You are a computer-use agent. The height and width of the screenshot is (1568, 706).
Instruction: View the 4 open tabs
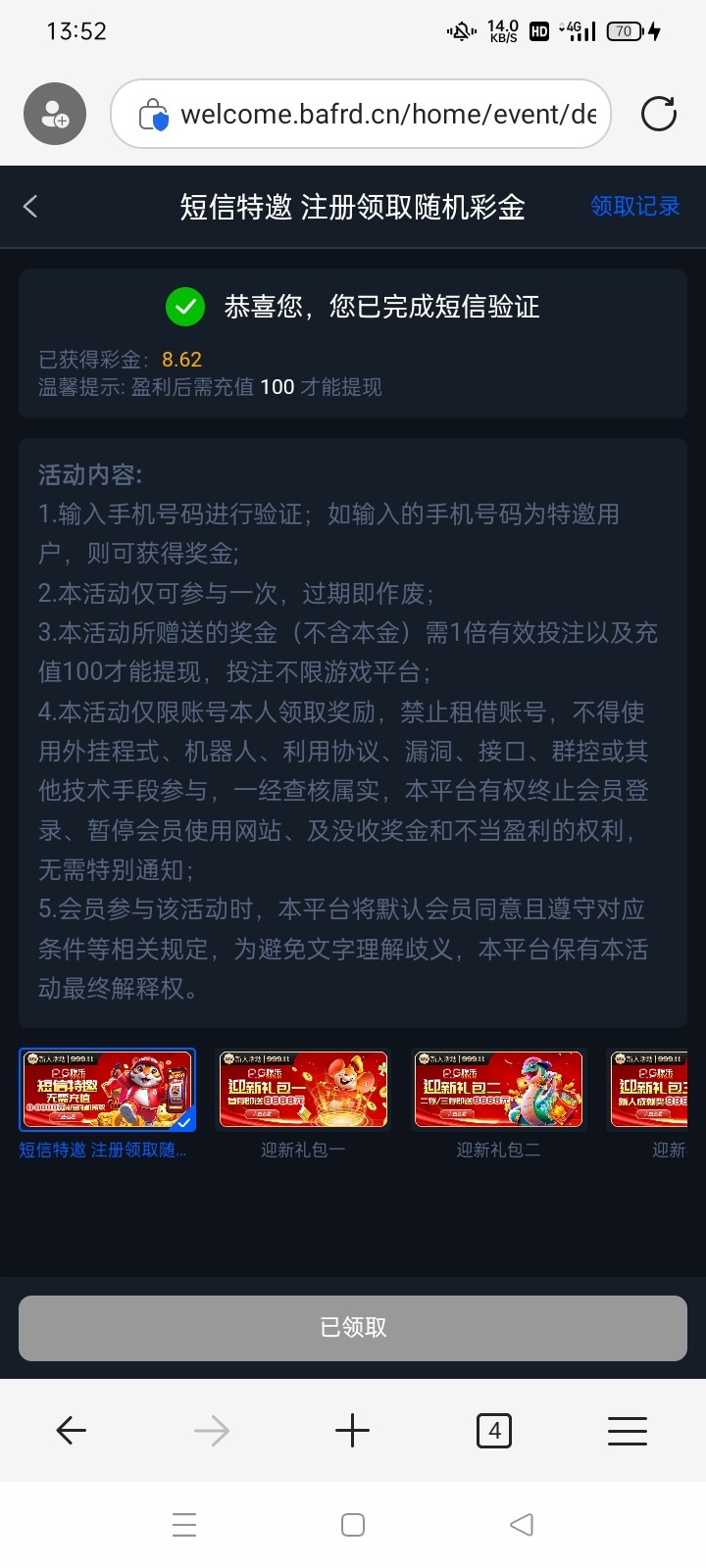[493, 1431]
